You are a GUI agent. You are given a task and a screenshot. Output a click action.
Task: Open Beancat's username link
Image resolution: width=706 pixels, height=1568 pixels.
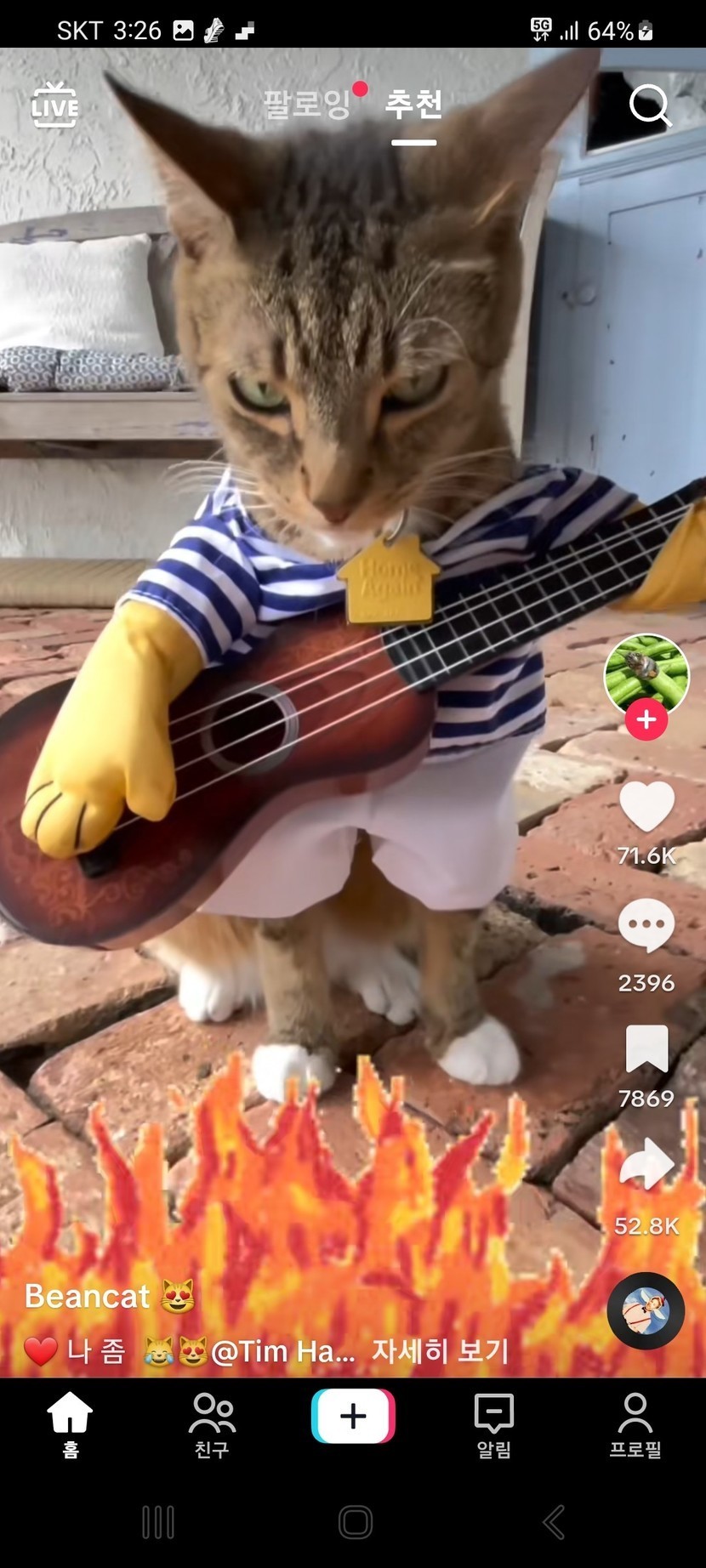coord(88,1296)
